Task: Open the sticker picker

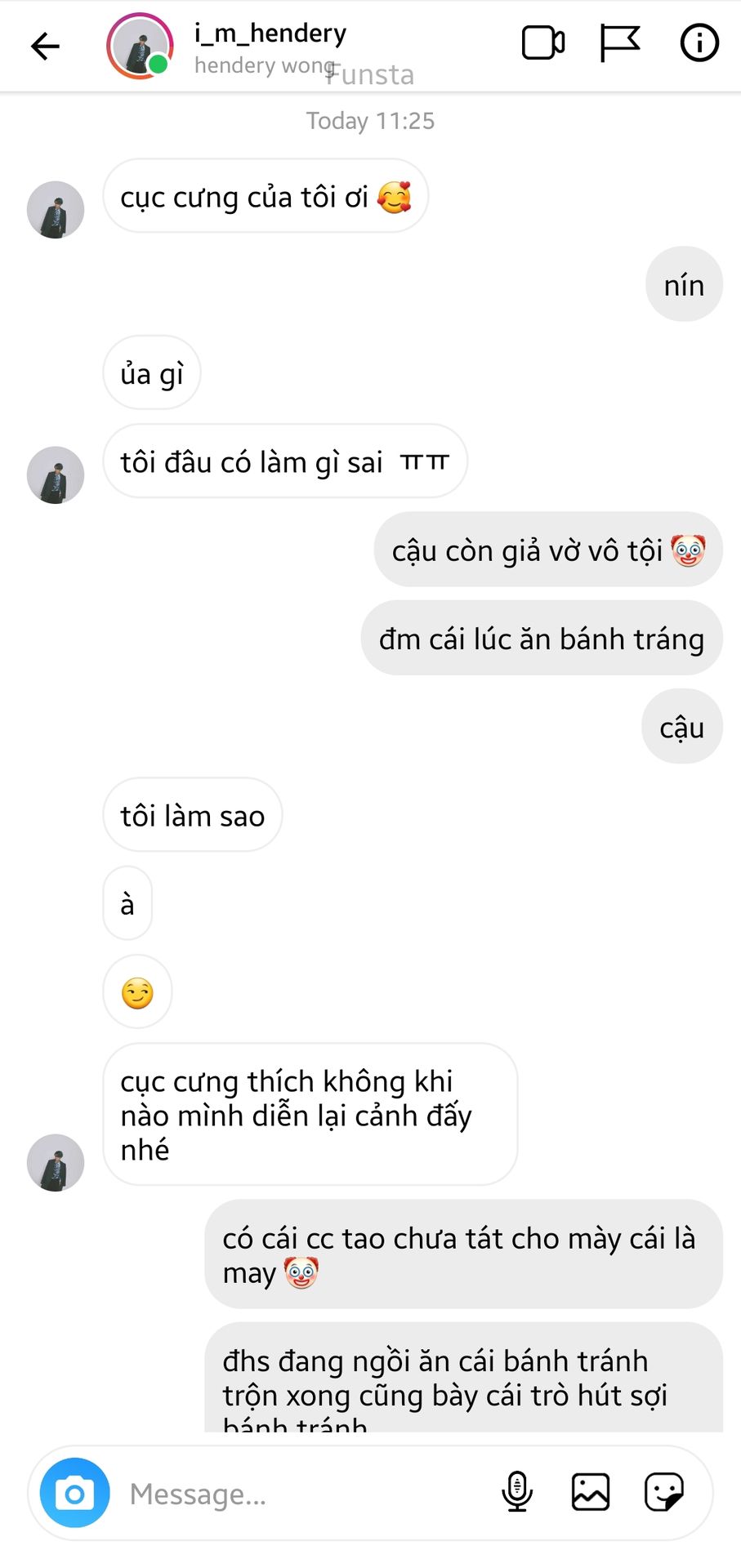Action: 663,1492
